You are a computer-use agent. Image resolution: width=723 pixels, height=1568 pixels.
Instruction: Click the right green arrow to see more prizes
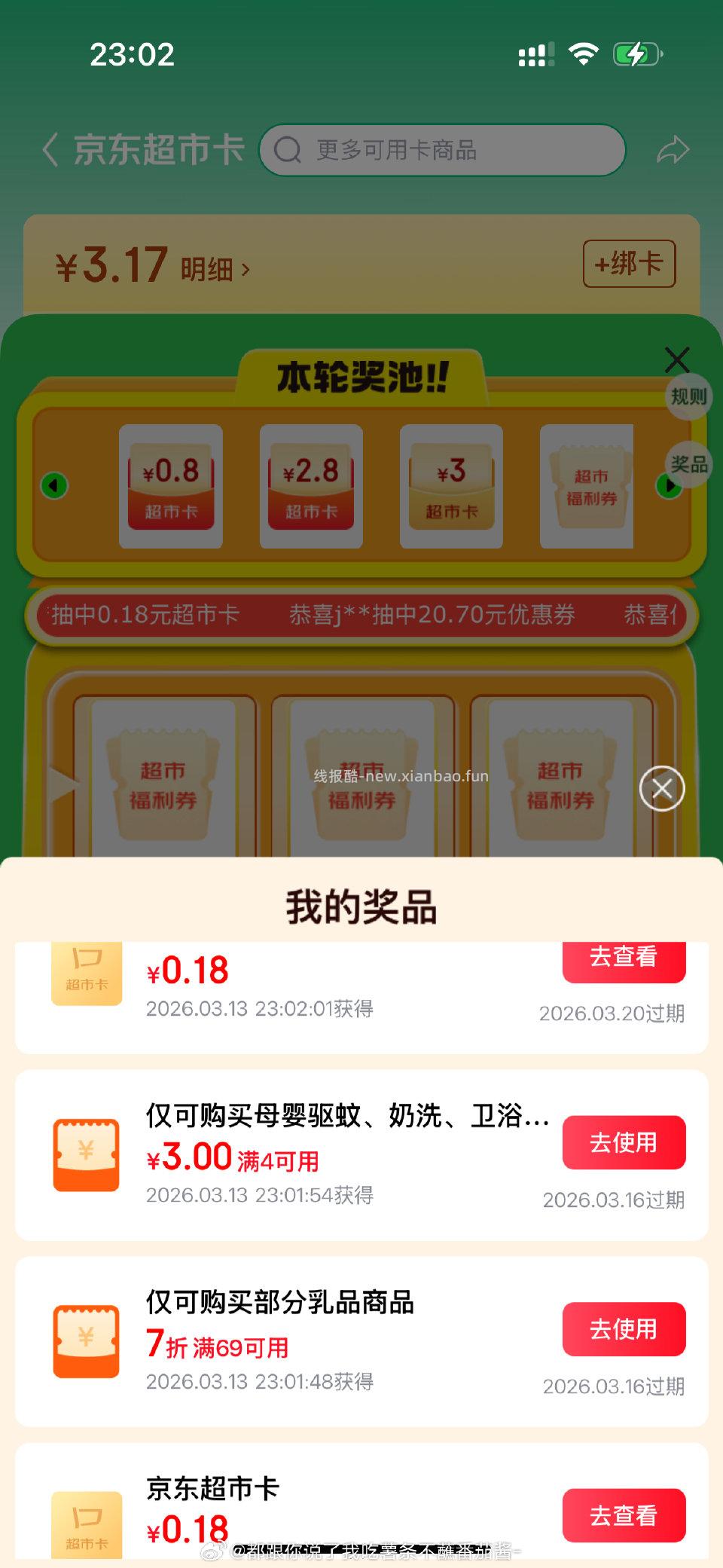click(x=669, y=486)
